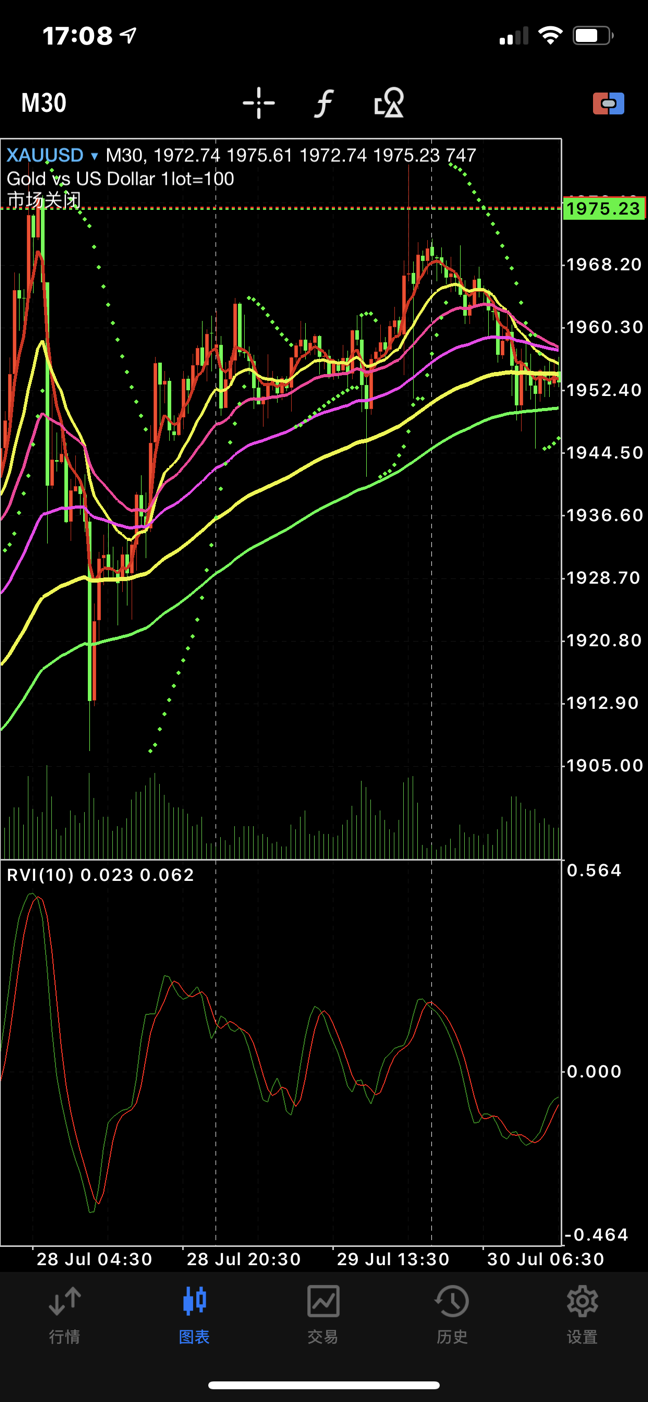Open the 设置 settings tab
The height and width of the screenshot is (1402, 648).
[582, 1315]
